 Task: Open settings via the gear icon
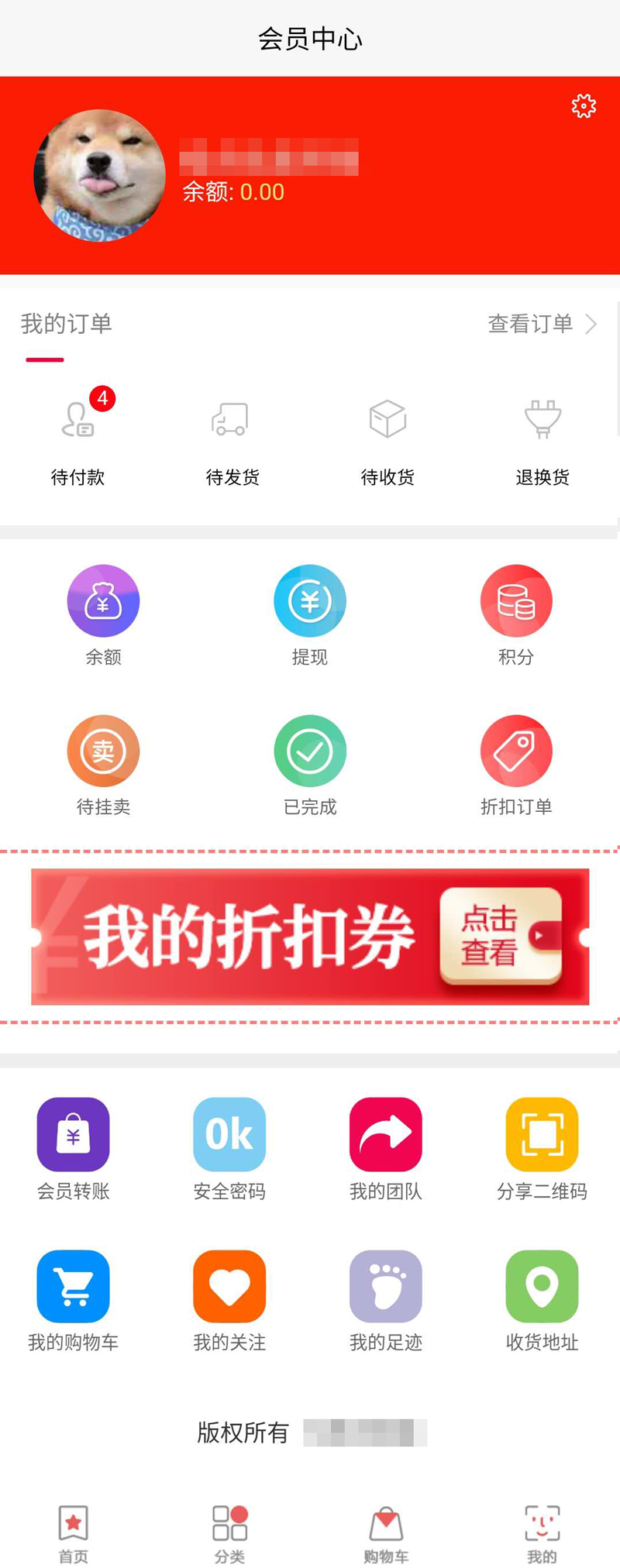point(584,106)
